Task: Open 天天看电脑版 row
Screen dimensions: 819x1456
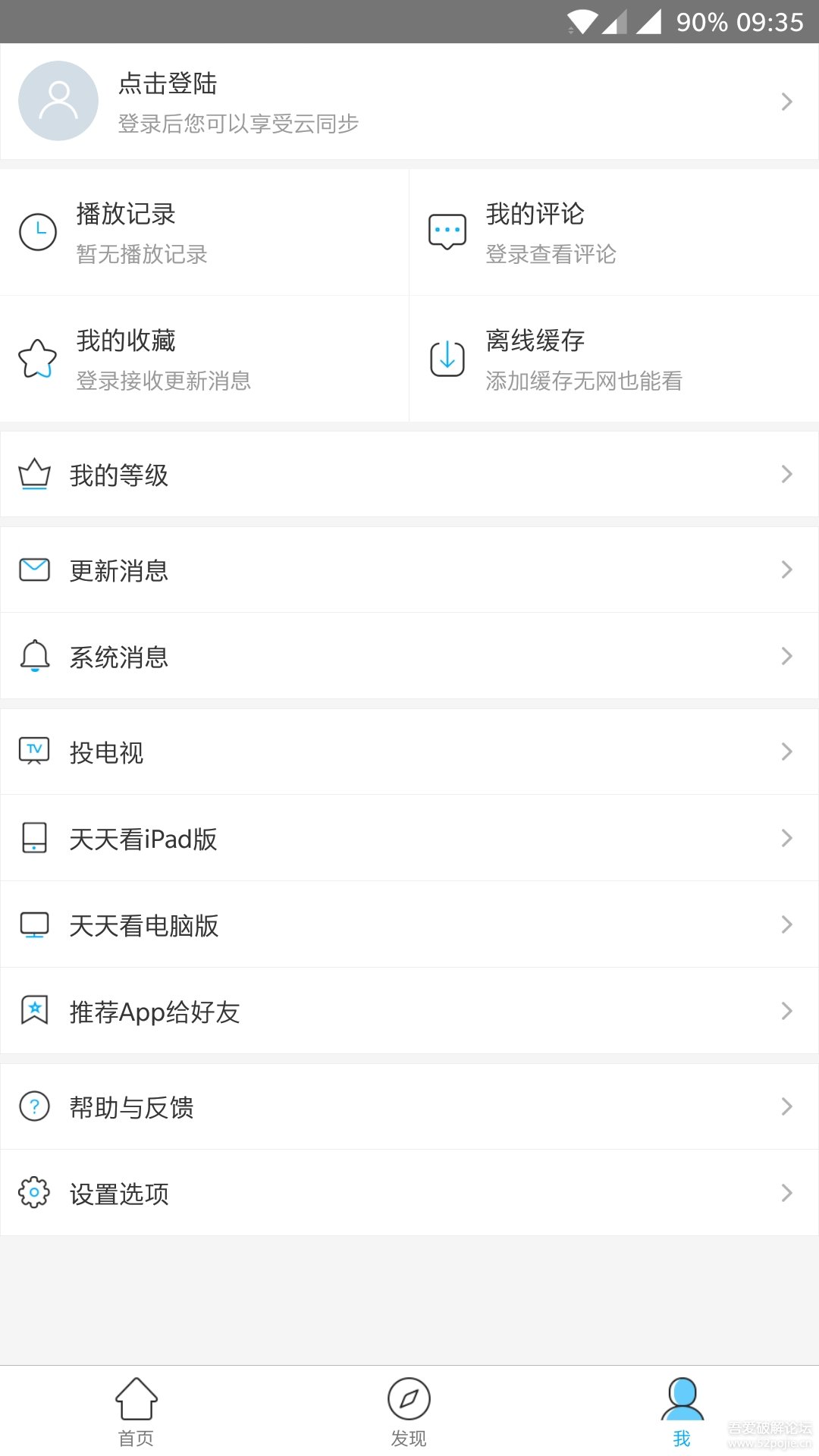Action: click(x=409, y=925)
